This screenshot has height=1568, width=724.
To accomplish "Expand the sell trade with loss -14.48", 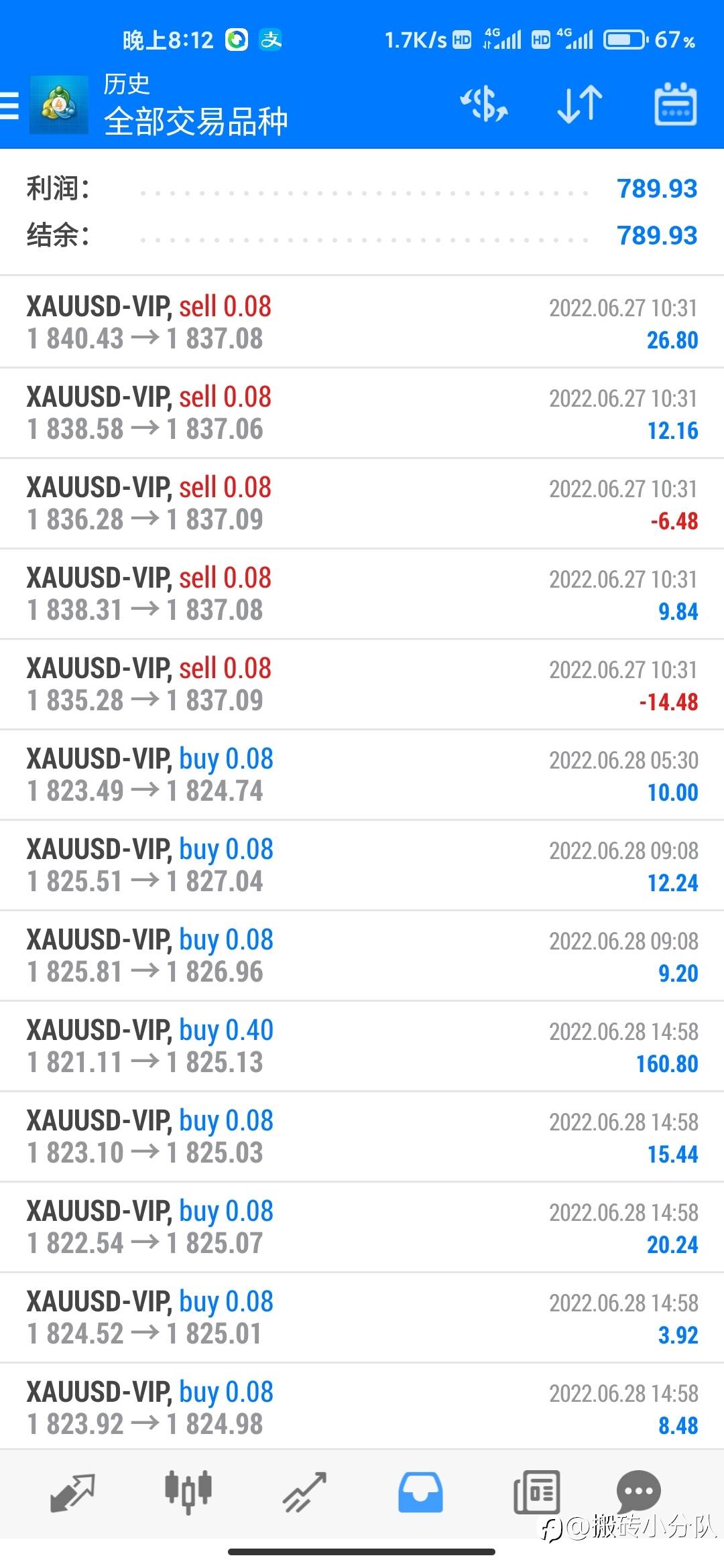I will pyautogui.click(x=362, y=683).
